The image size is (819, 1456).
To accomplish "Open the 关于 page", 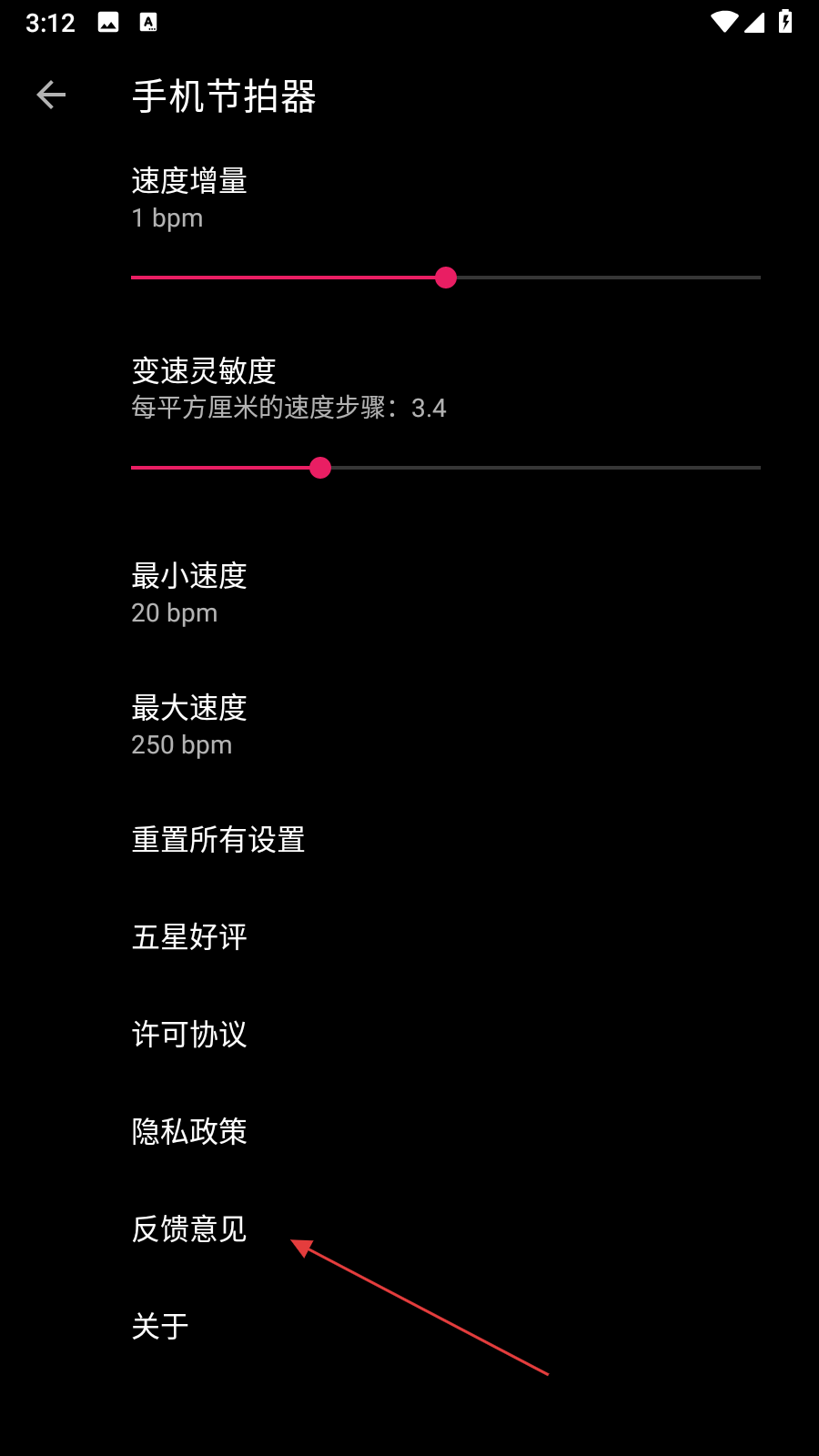I will (x=409, y=1327).
